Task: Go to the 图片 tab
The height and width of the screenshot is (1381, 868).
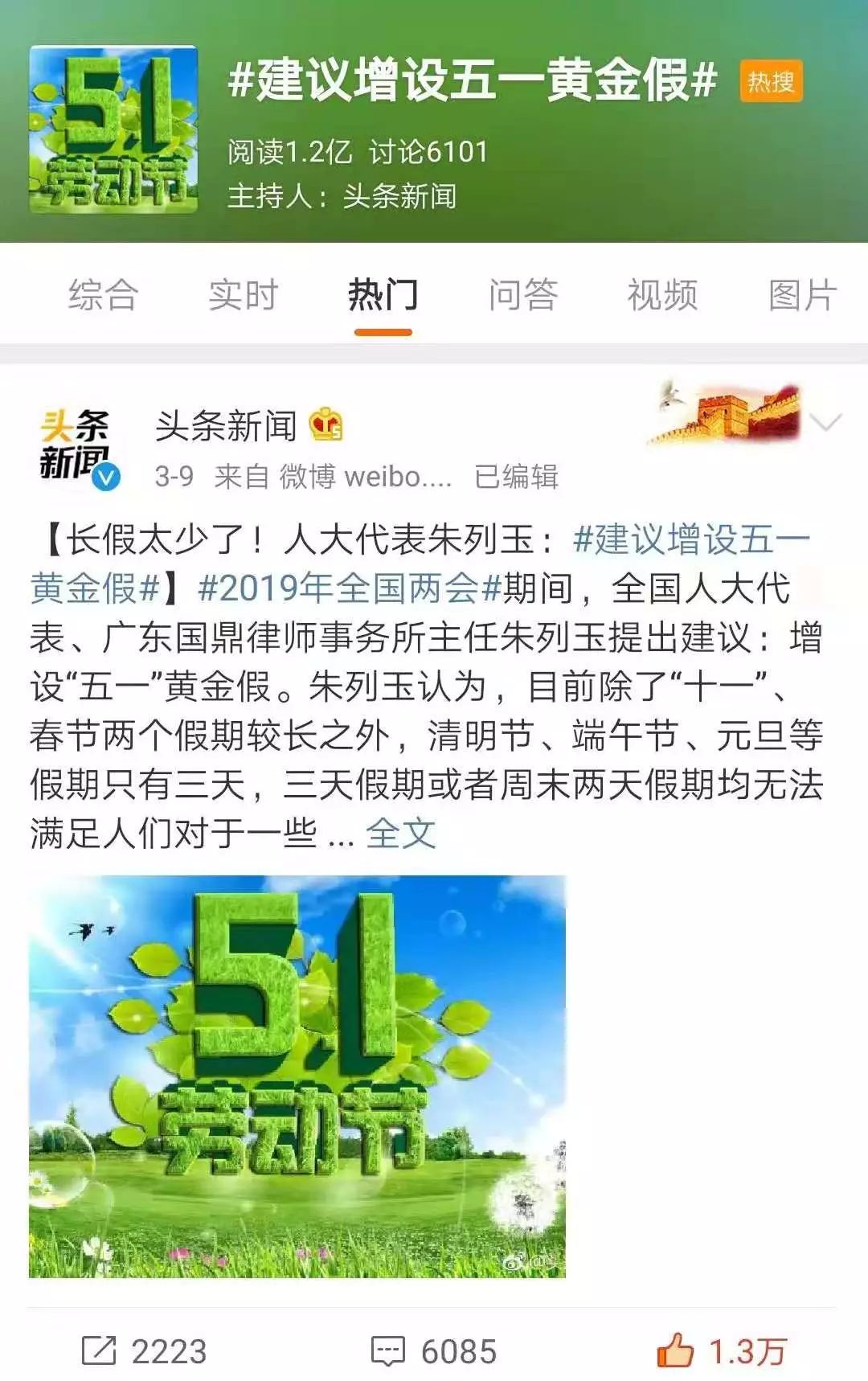Action: coord(802,295)
